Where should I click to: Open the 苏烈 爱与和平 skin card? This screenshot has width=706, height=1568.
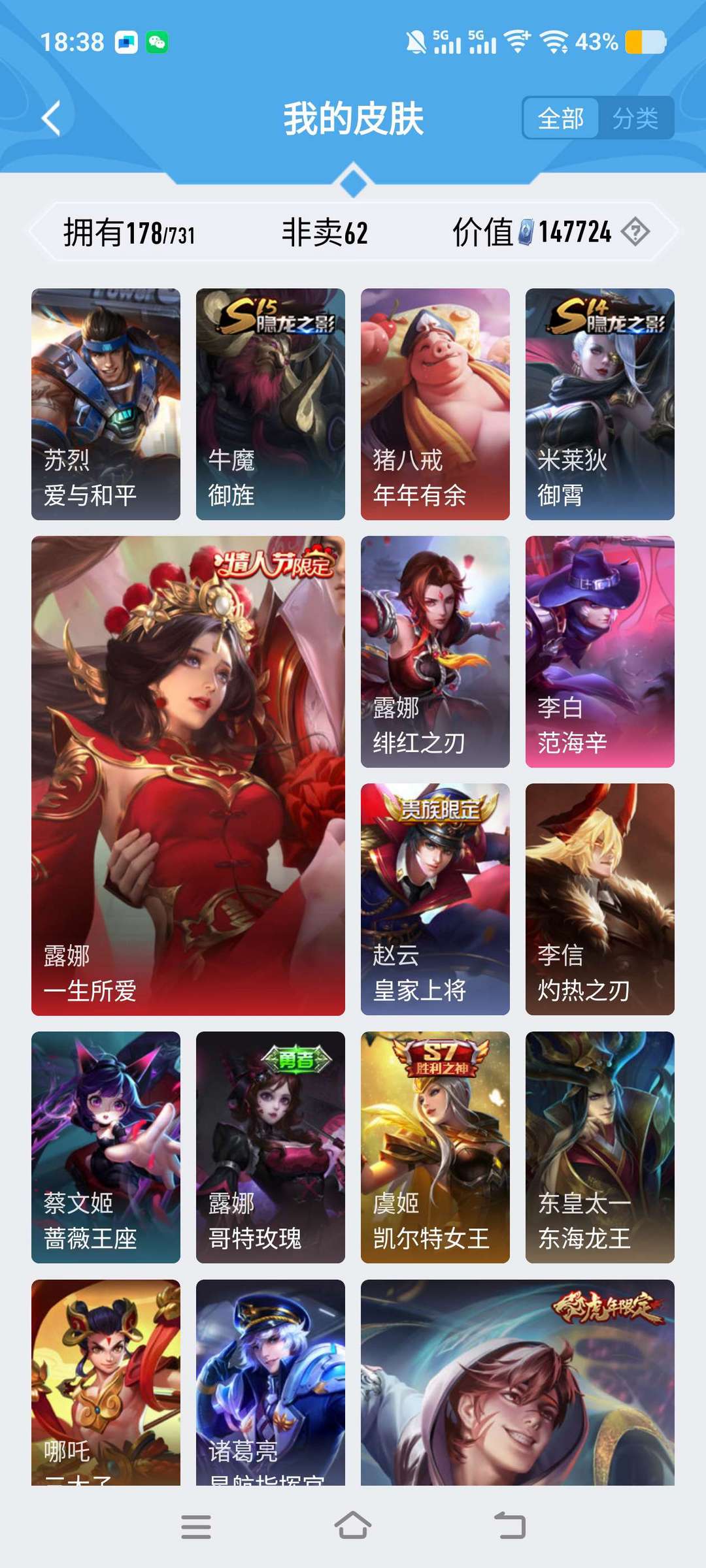pyautogui.click(x=106, y=404)
